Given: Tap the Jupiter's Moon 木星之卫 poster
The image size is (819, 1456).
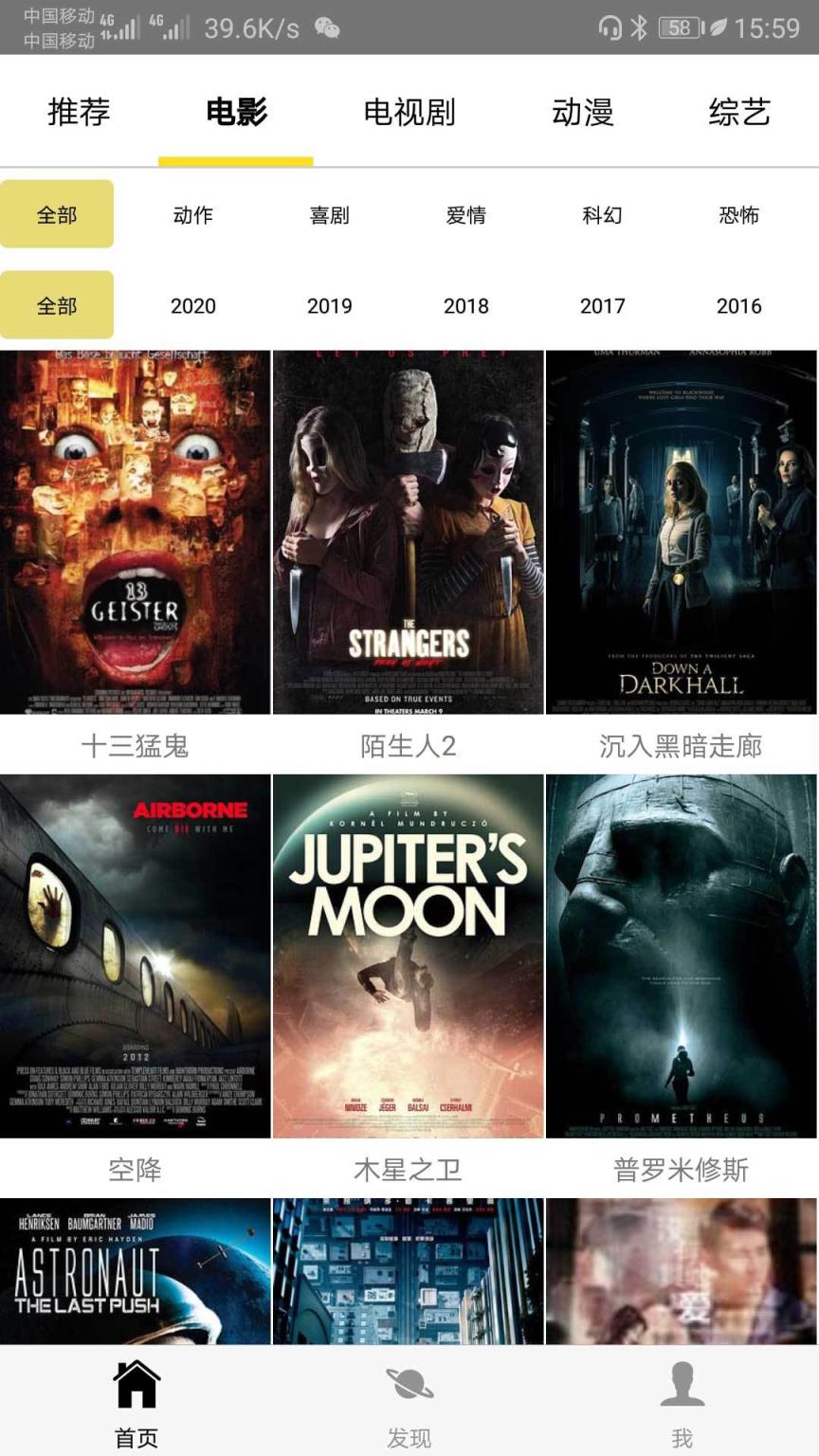Looking at the screenshot, I should (x=409, y=957).
